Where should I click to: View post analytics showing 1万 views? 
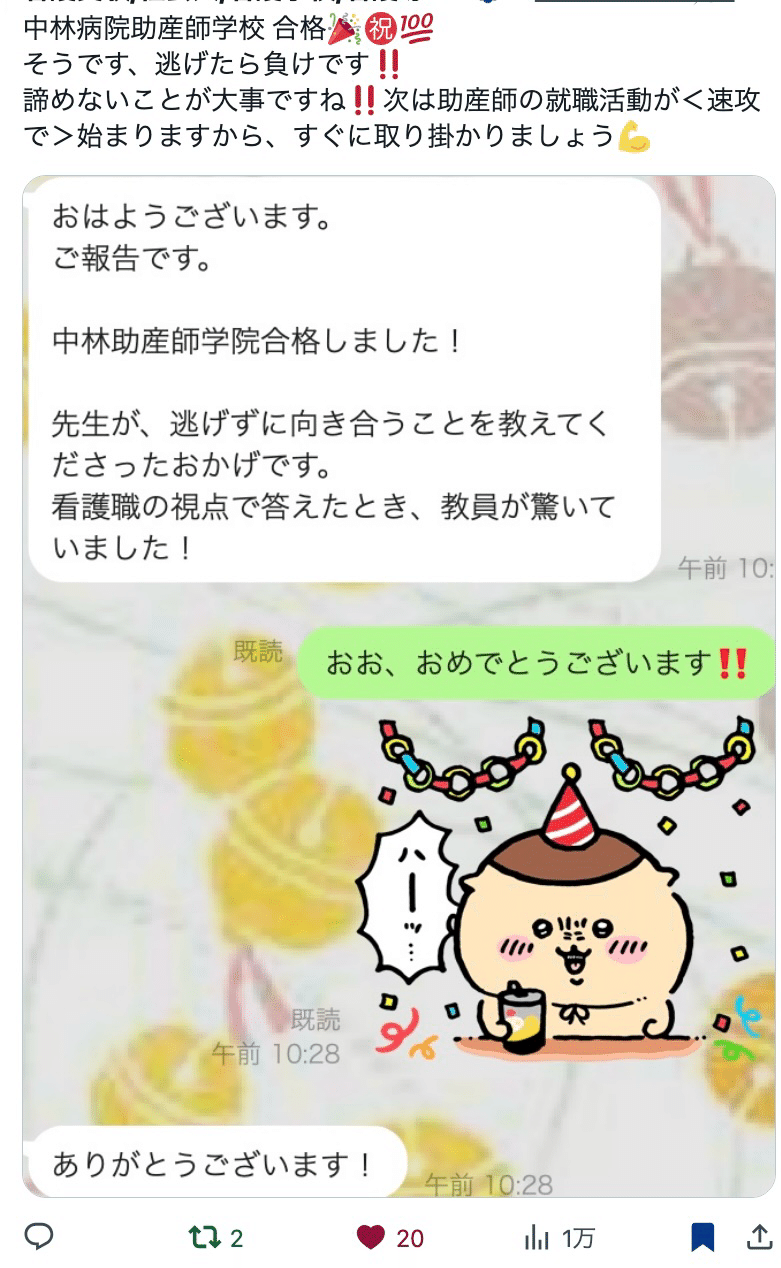(x=560, y=1238)
